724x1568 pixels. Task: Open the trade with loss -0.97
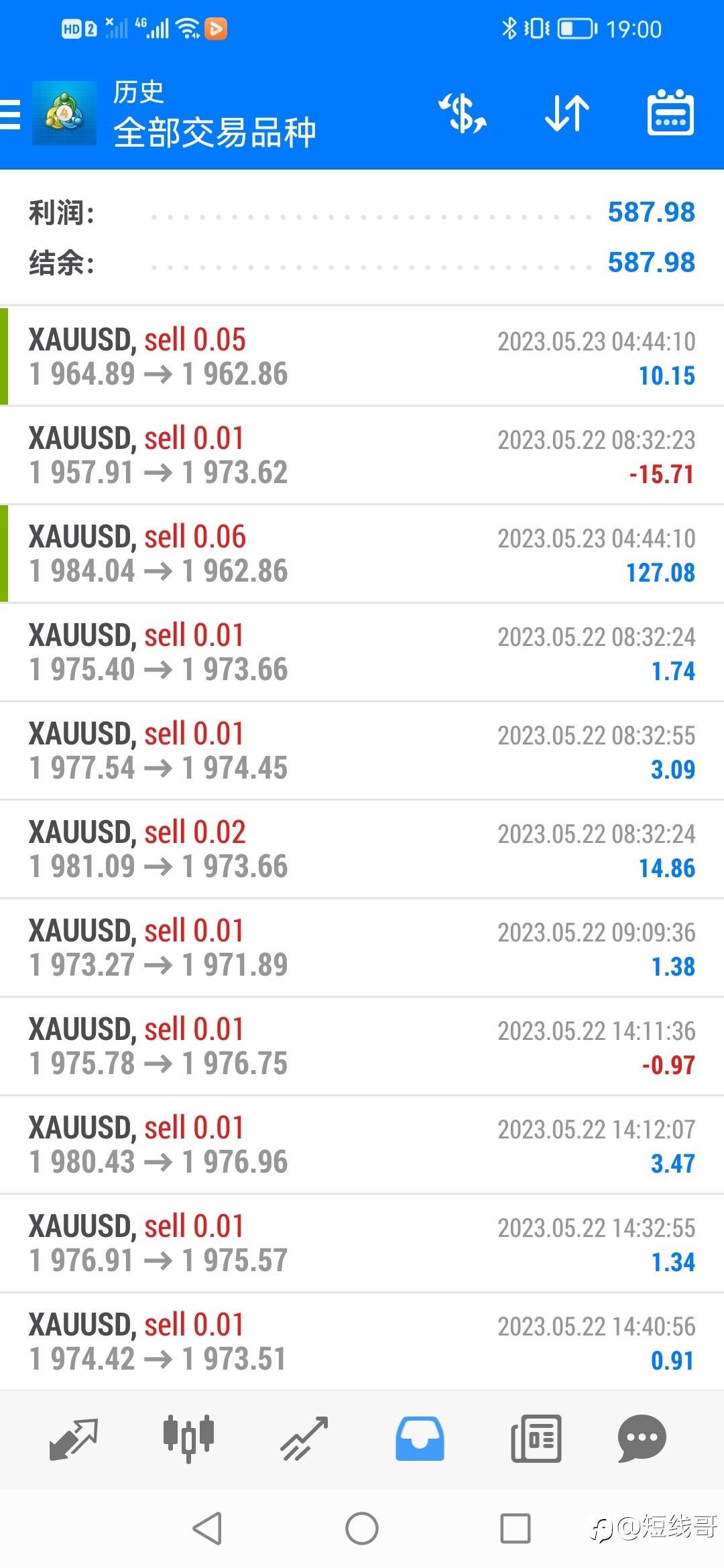point(362,1047)
